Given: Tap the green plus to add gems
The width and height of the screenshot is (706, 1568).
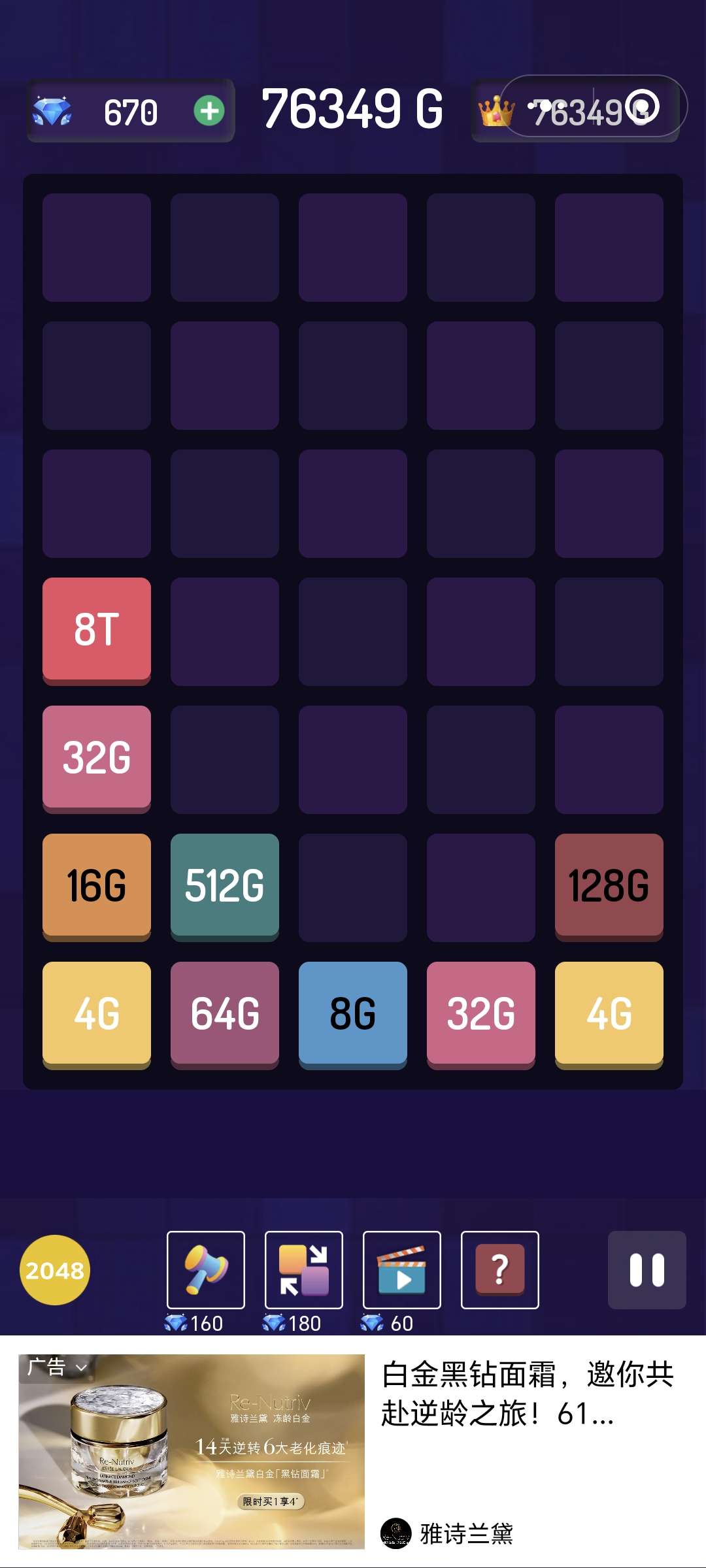Looking at the screenshot, I should [209, 111].
